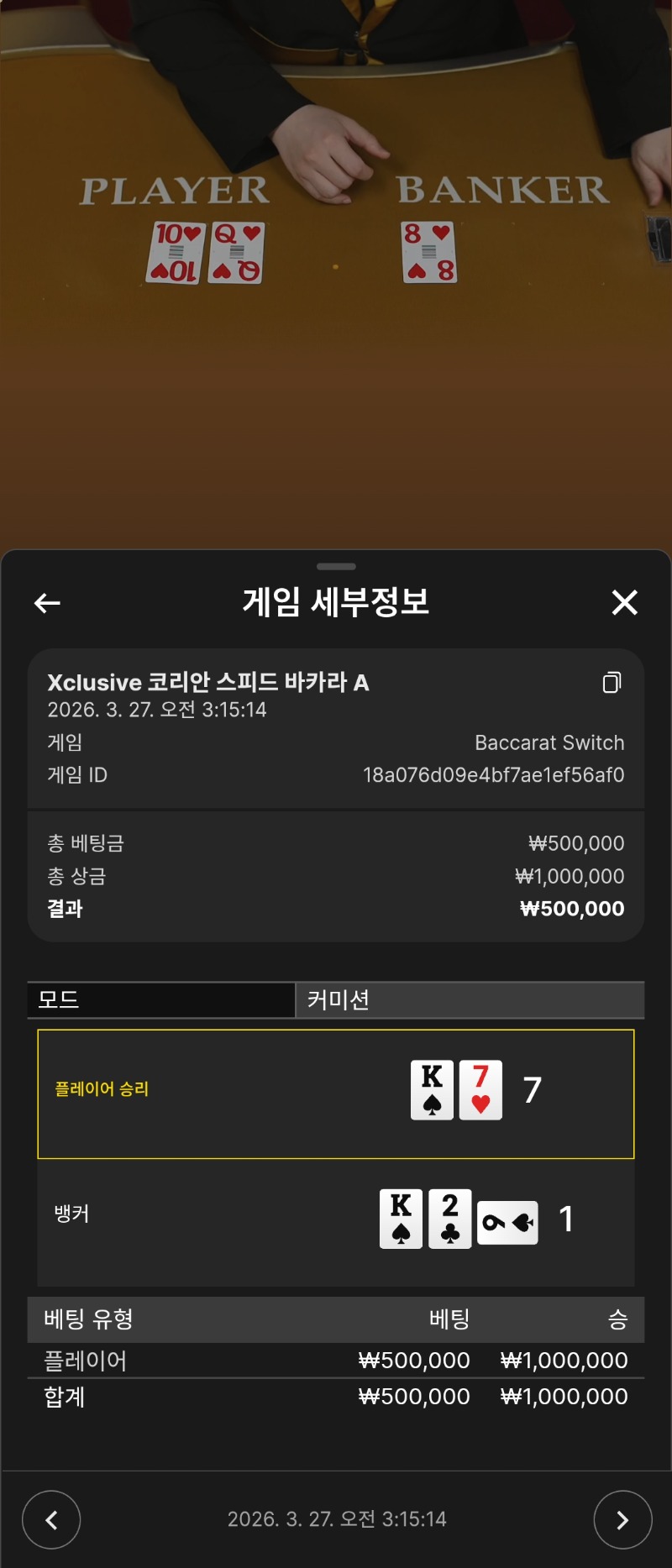Go back from game details
672x1568 pixels.
47,602
